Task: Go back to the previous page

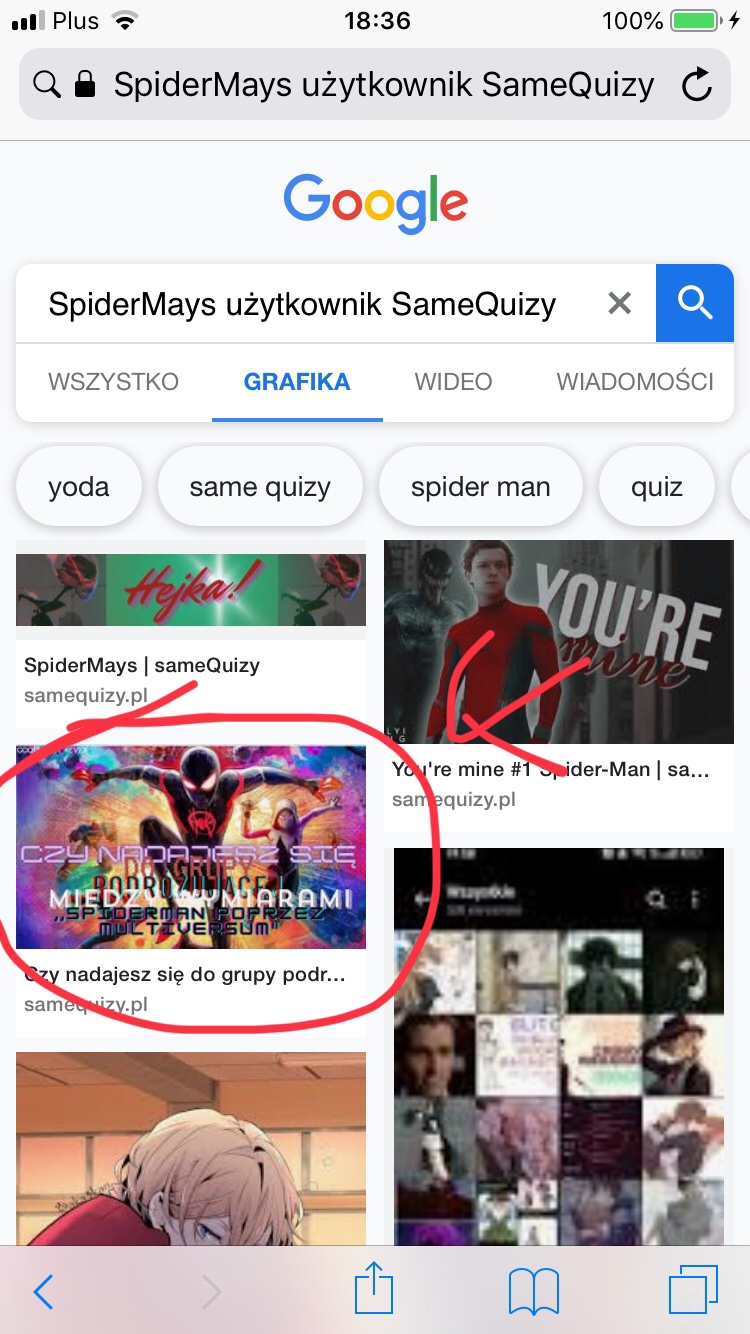Action: point(43,1291)
